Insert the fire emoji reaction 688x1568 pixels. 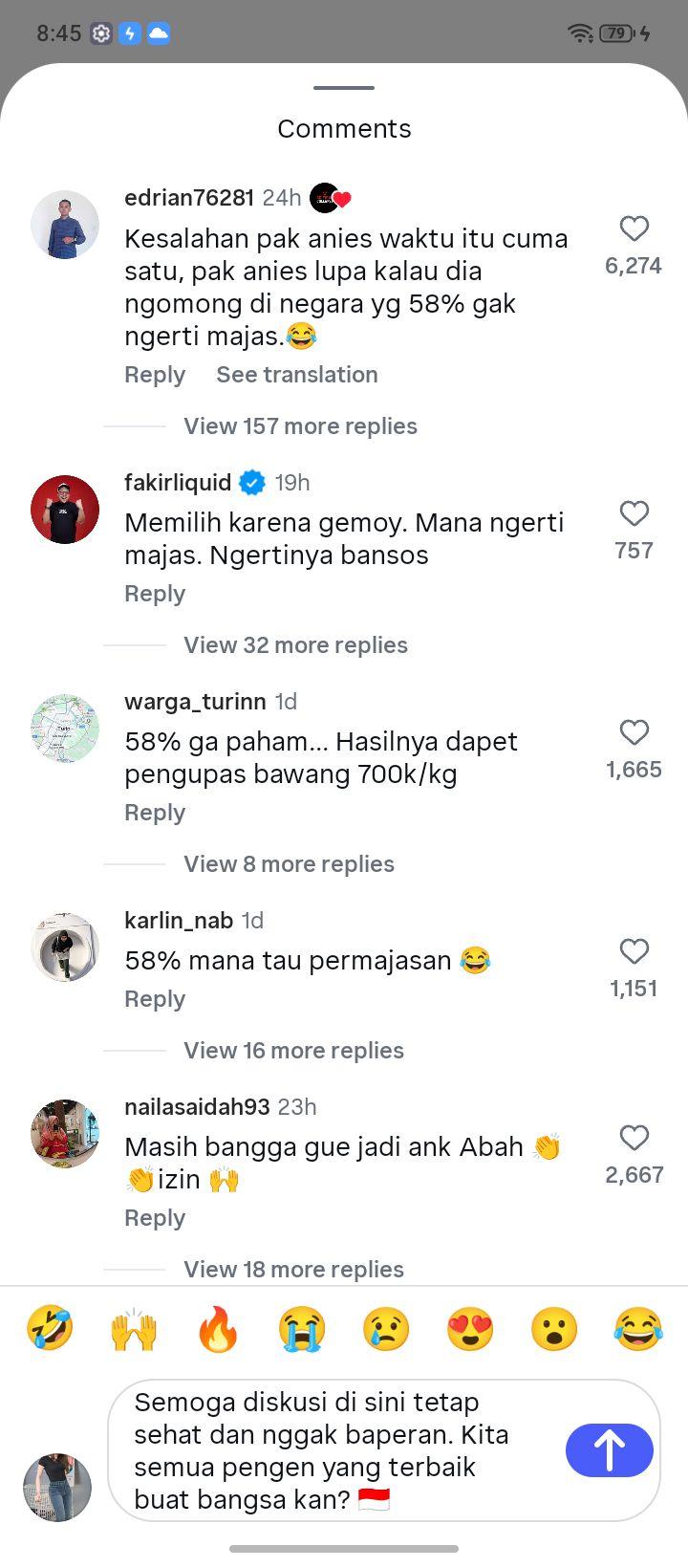tap(218, 1330)
